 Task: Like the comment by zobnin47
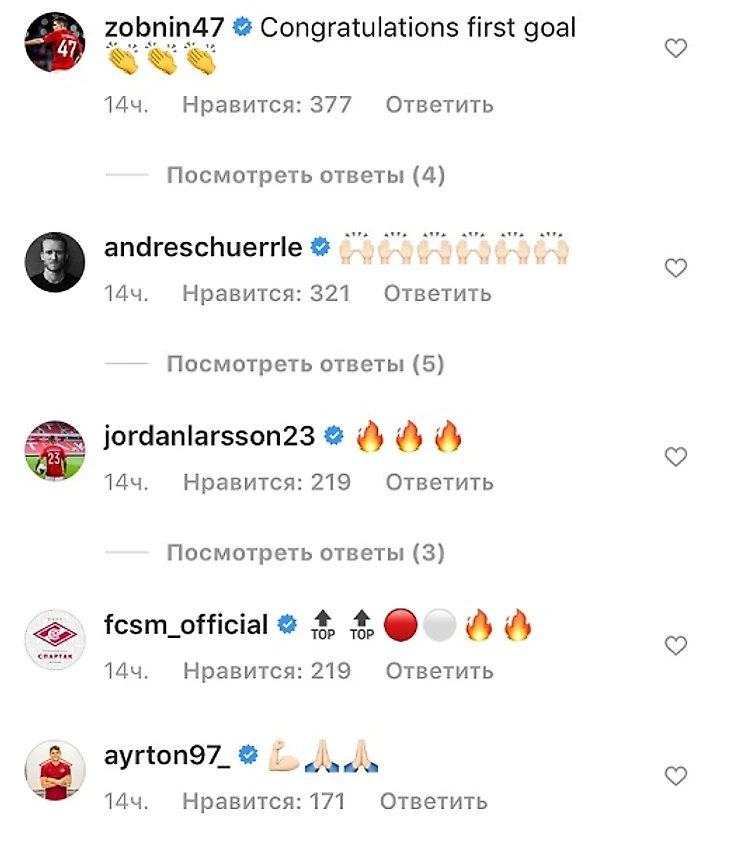676,48
